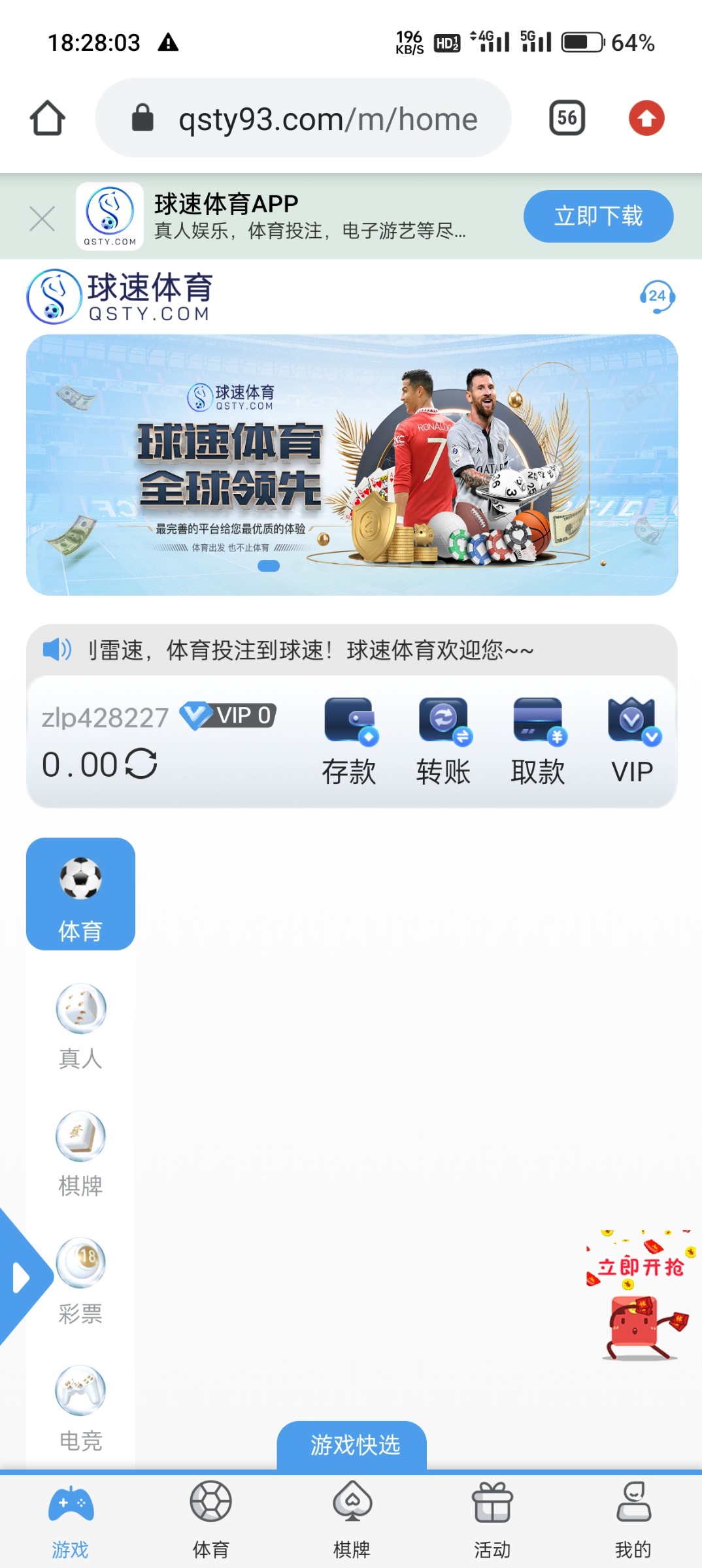This screenshot has height=1568, width=702.
Task: Open 取款 withdrawal
Action: coord(538,742)
